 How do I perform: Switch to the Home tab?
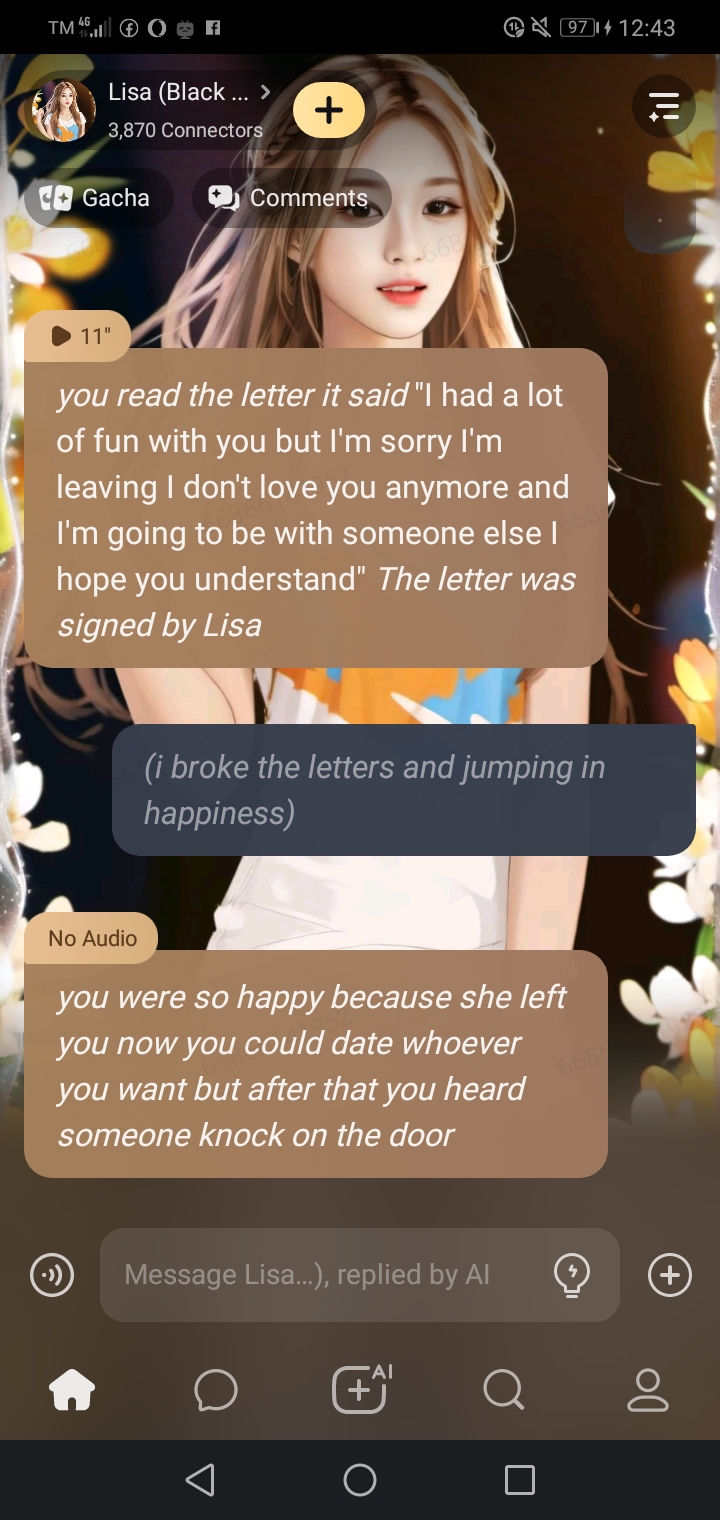tap(72, 1390)
